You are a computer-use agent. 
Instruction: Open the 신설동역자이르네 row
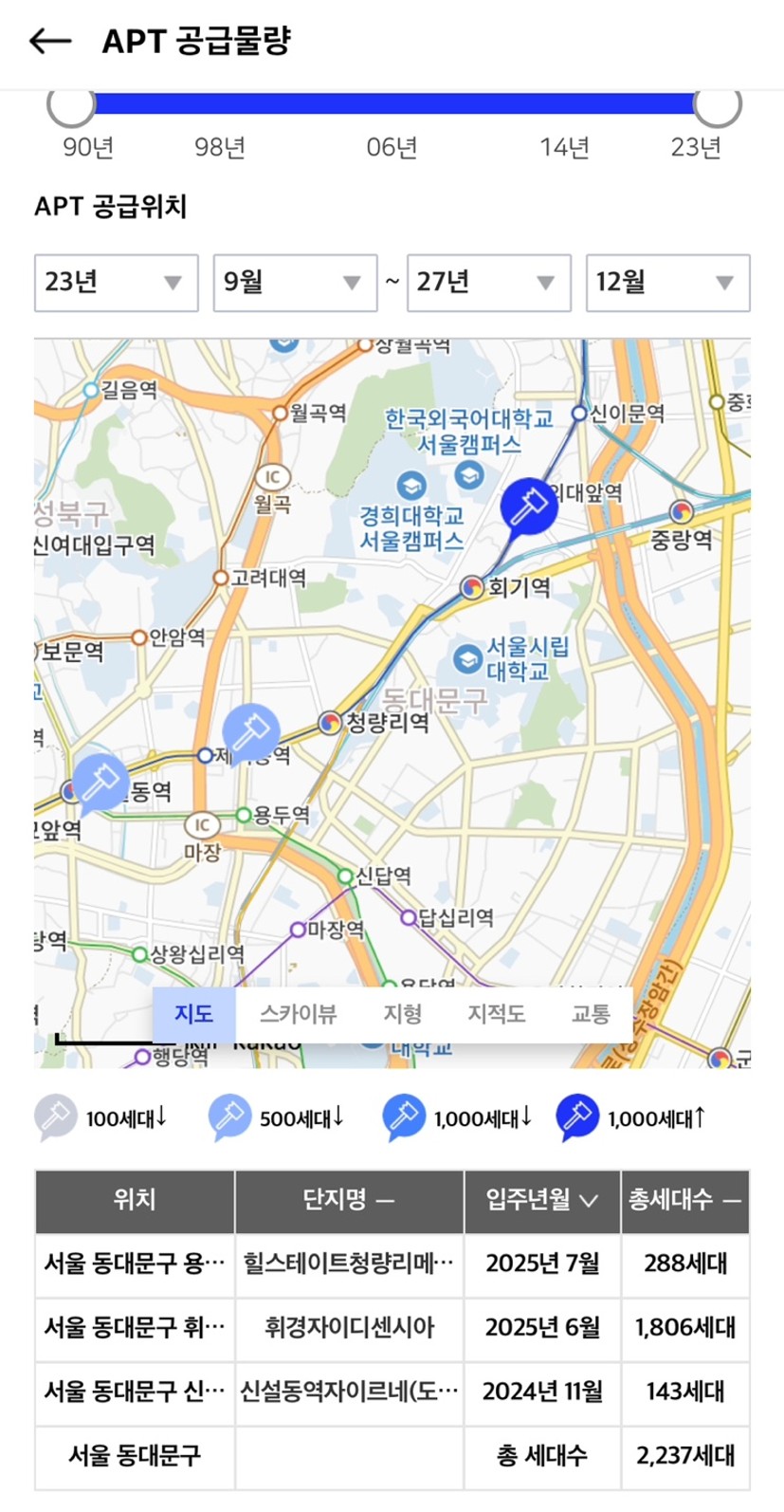click(x=349, y=1392)
